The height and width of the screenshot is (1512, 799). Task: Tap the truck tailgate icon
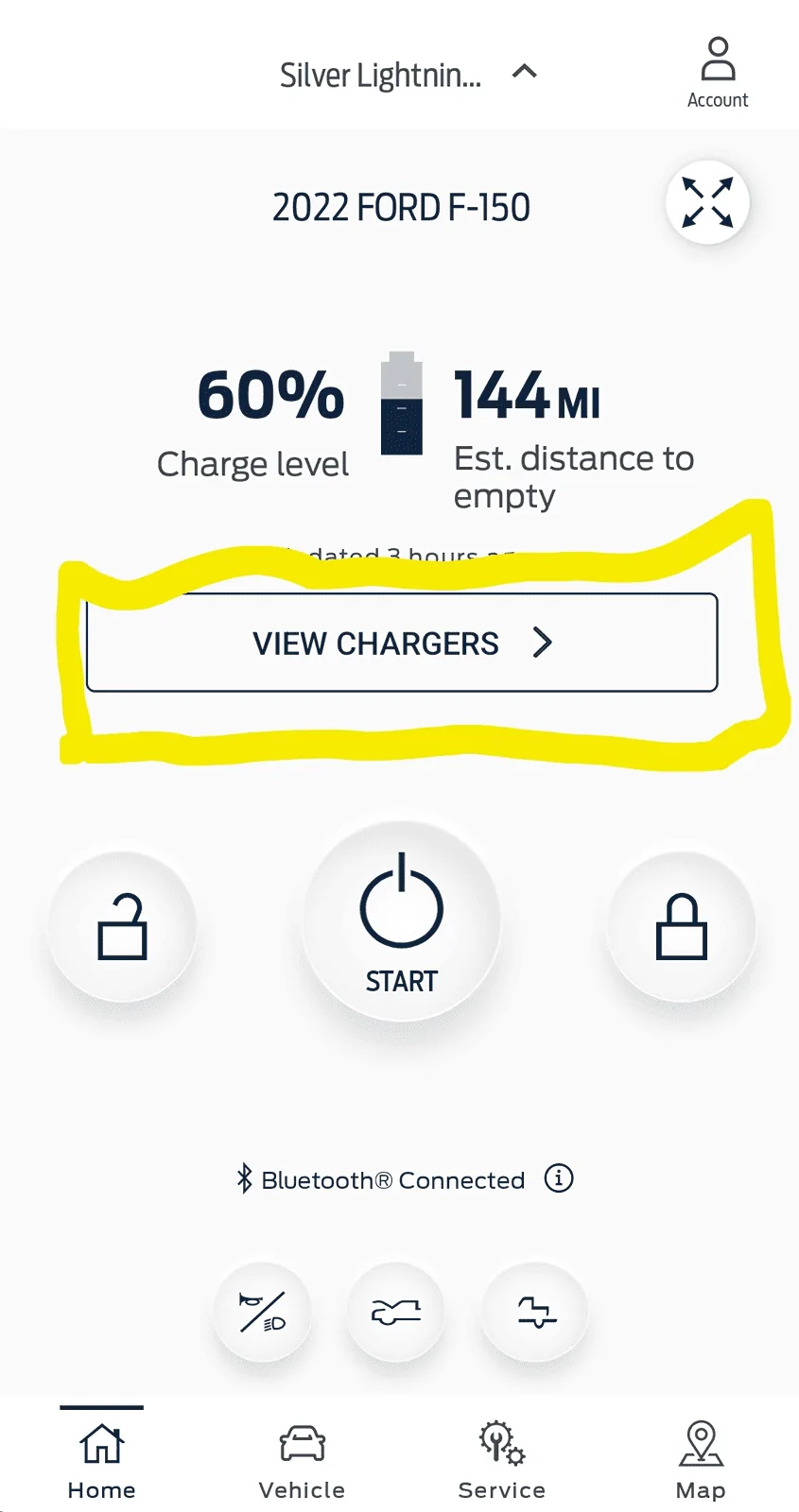click(x=536, y=1312)
